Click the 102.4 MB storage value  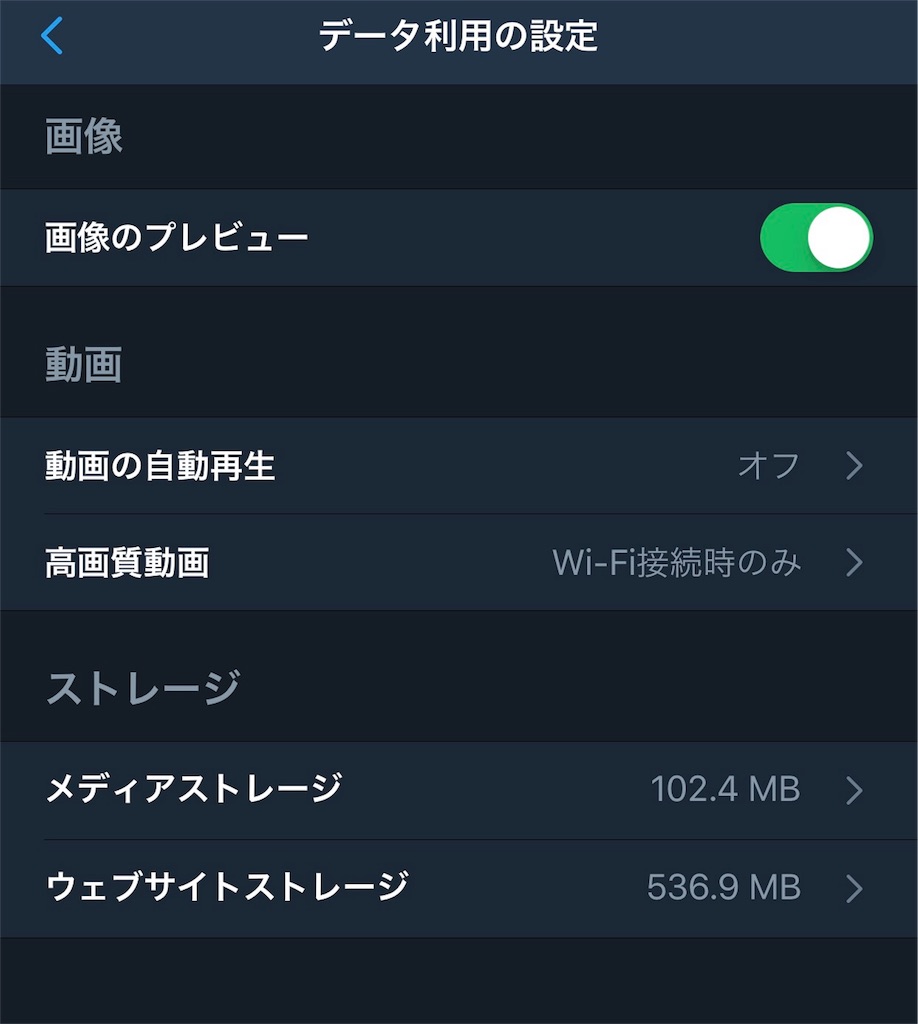(x=726, y=790)
